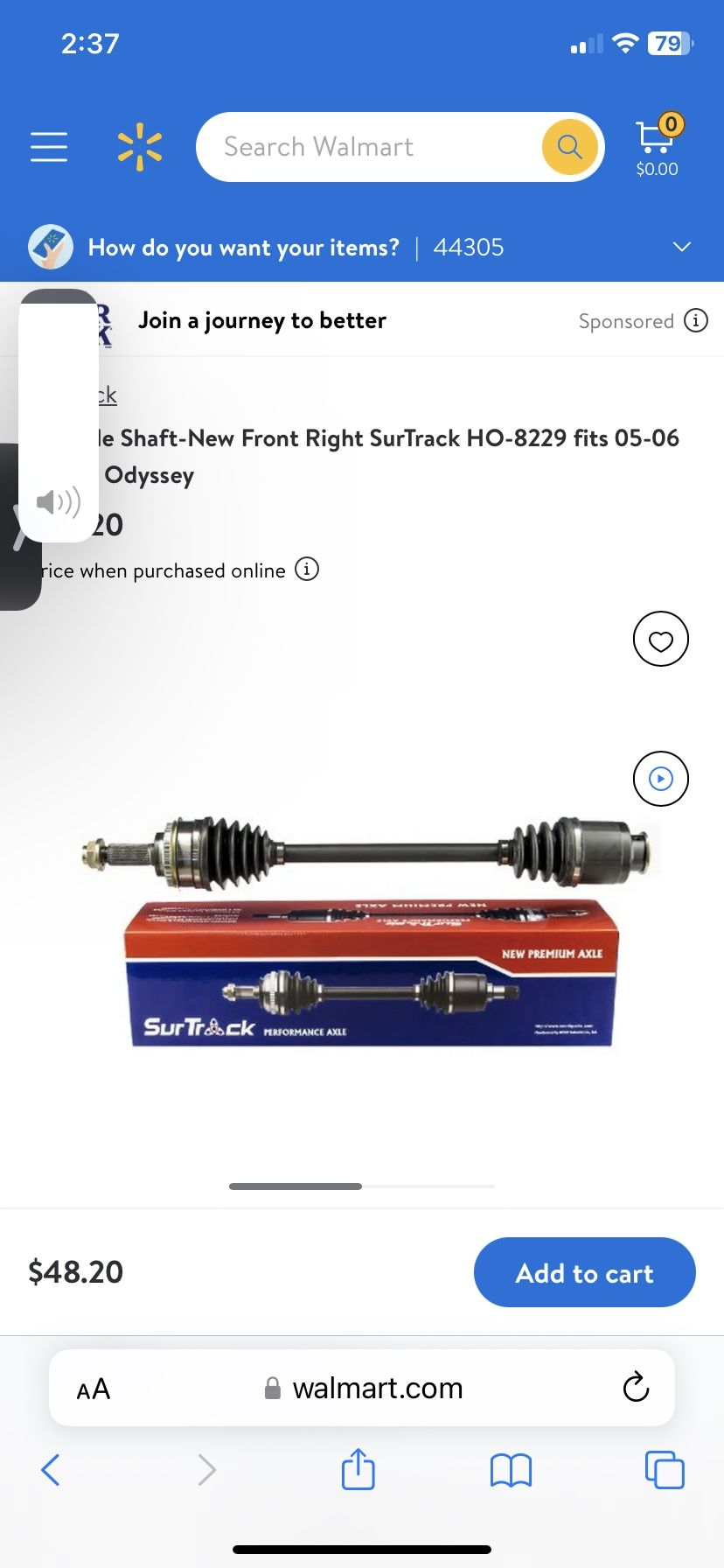The height and width of the screenshot is (1568, 724).
Task: Open the hamburger menu
Action: 49,147
